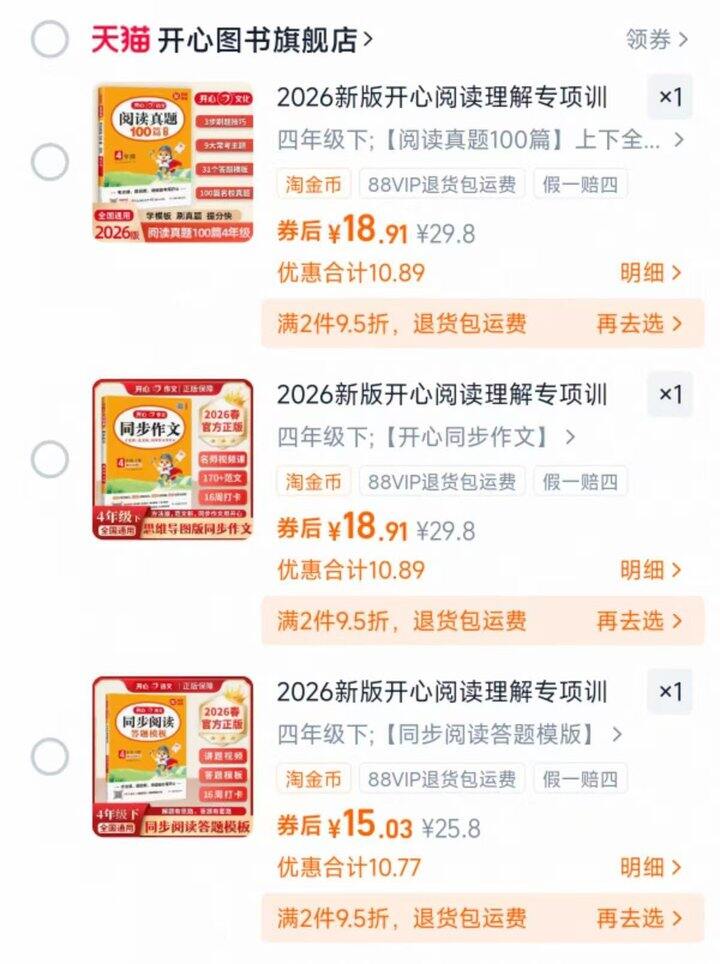Select the 阅读真题100篇 item checkbox

click(50, 162)
